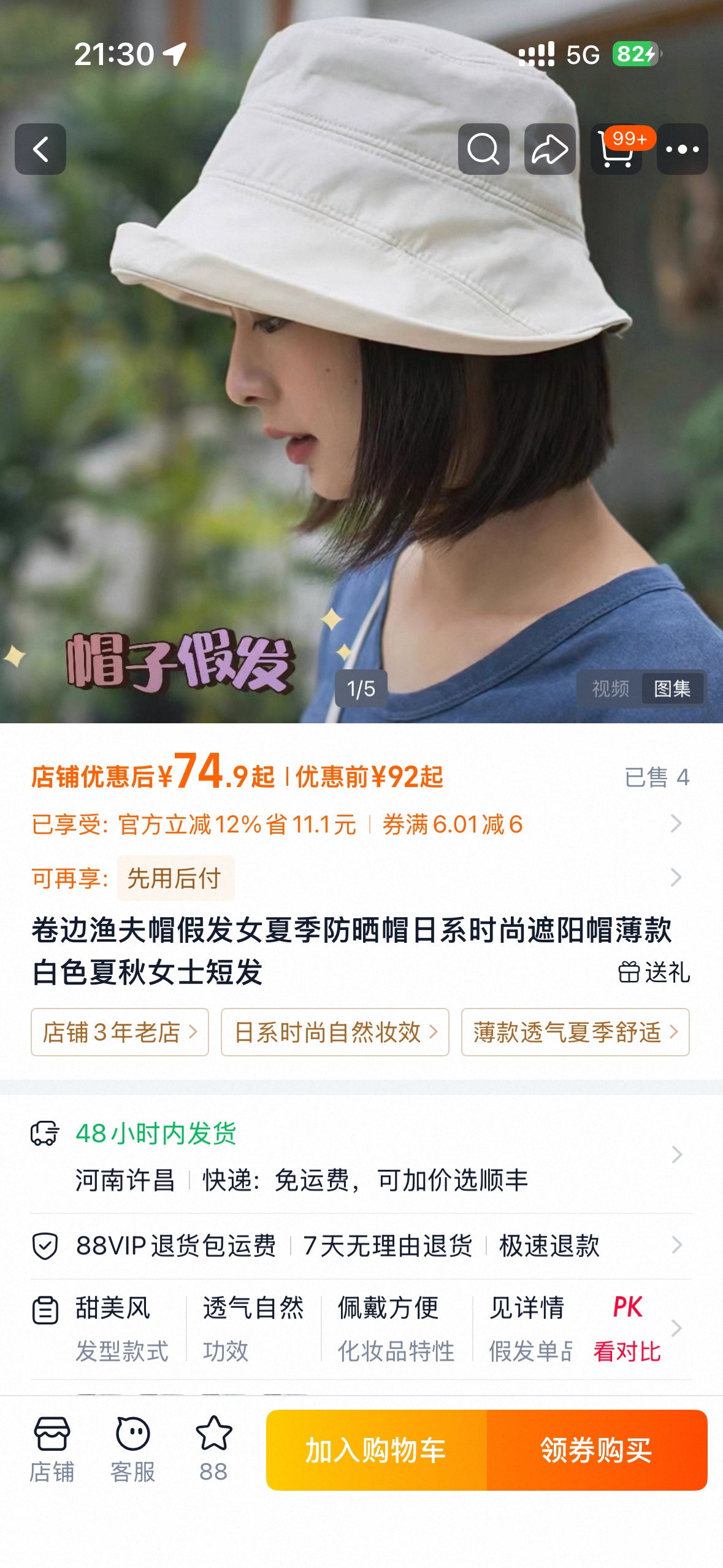723x1568 pixels.
Task: Open the 日系时尚自然妆效 chip
Action: click(335, 1032)
